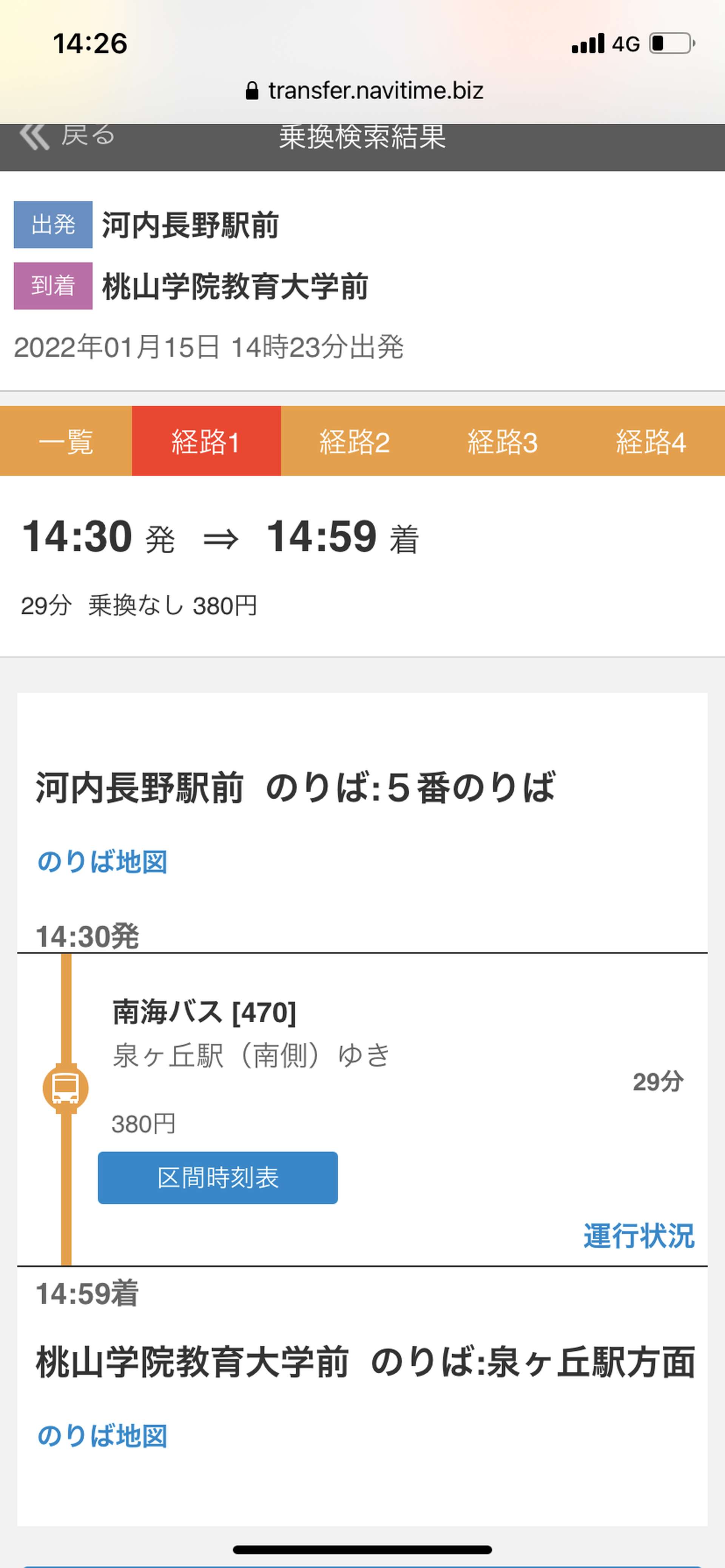Open the 経路3 tab
The width and height of the screenshot is (725, 1568).
click(x=503, y=441)
